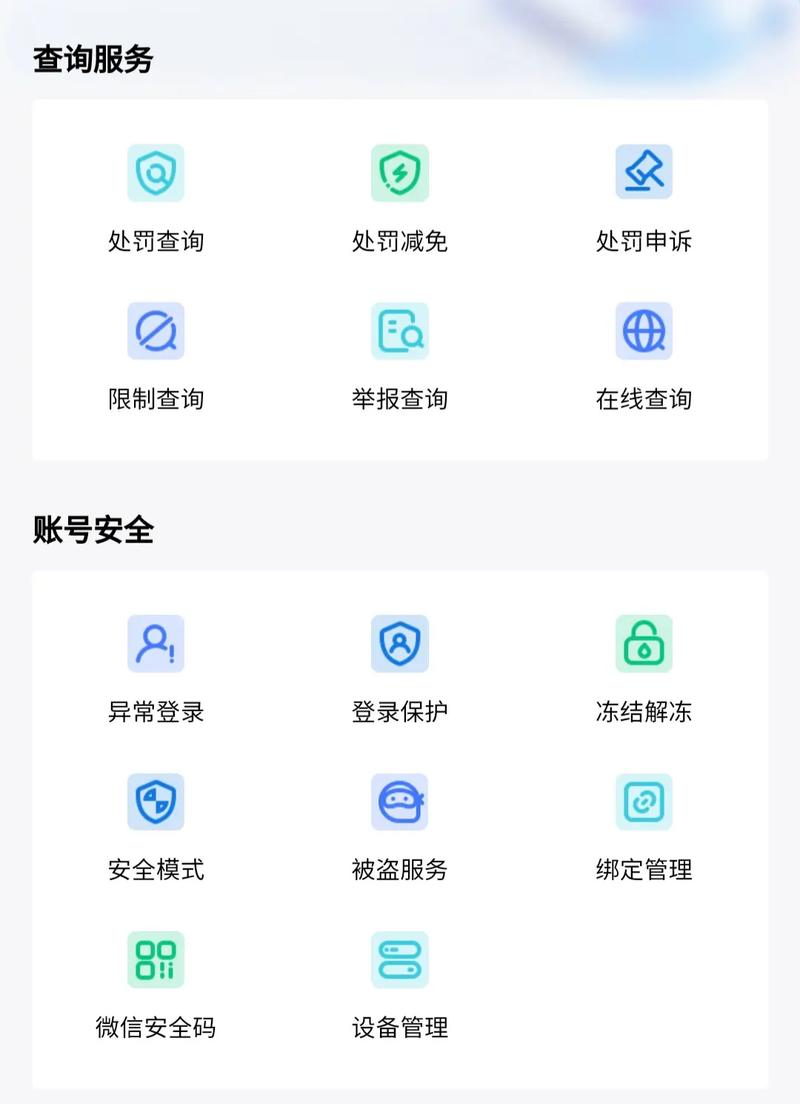Open 处罚查询 (penalty inquiry) shield icon
Image resolution: width=800 pixels, height=1104 pixels.
(155, 172)
